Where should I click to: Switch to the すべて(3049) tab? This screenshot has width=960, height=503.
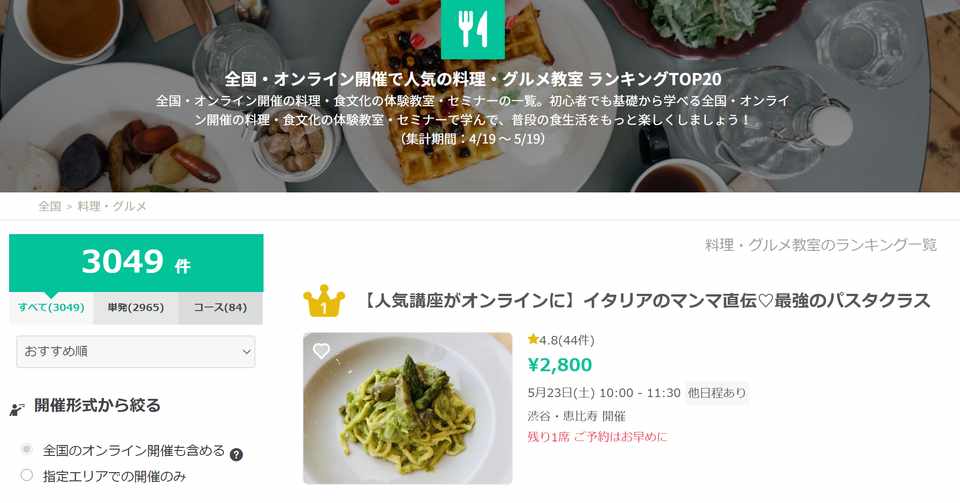tap(51, 307)
